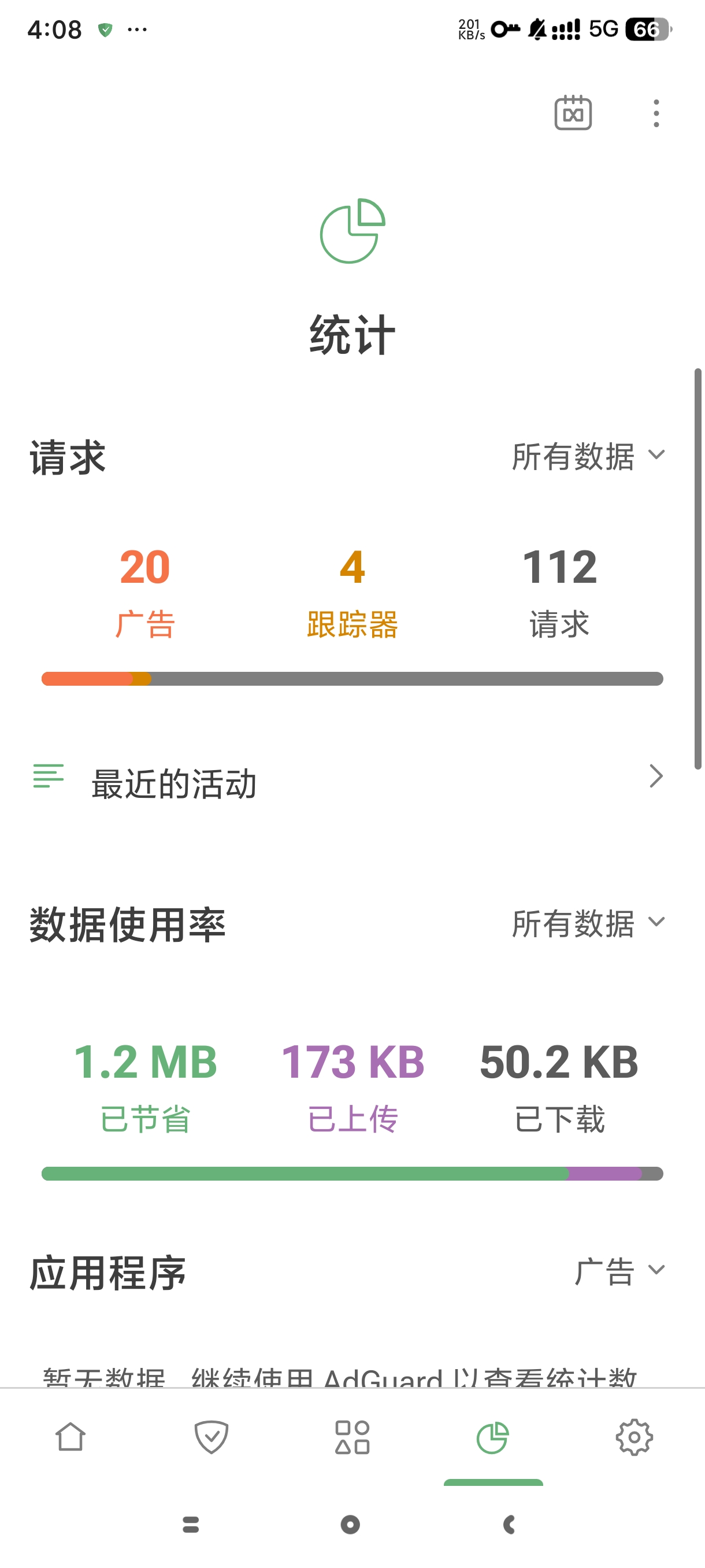Screen dimensions: 705x1568
Task: Tap the system home button
Action: click(350, 1524)
